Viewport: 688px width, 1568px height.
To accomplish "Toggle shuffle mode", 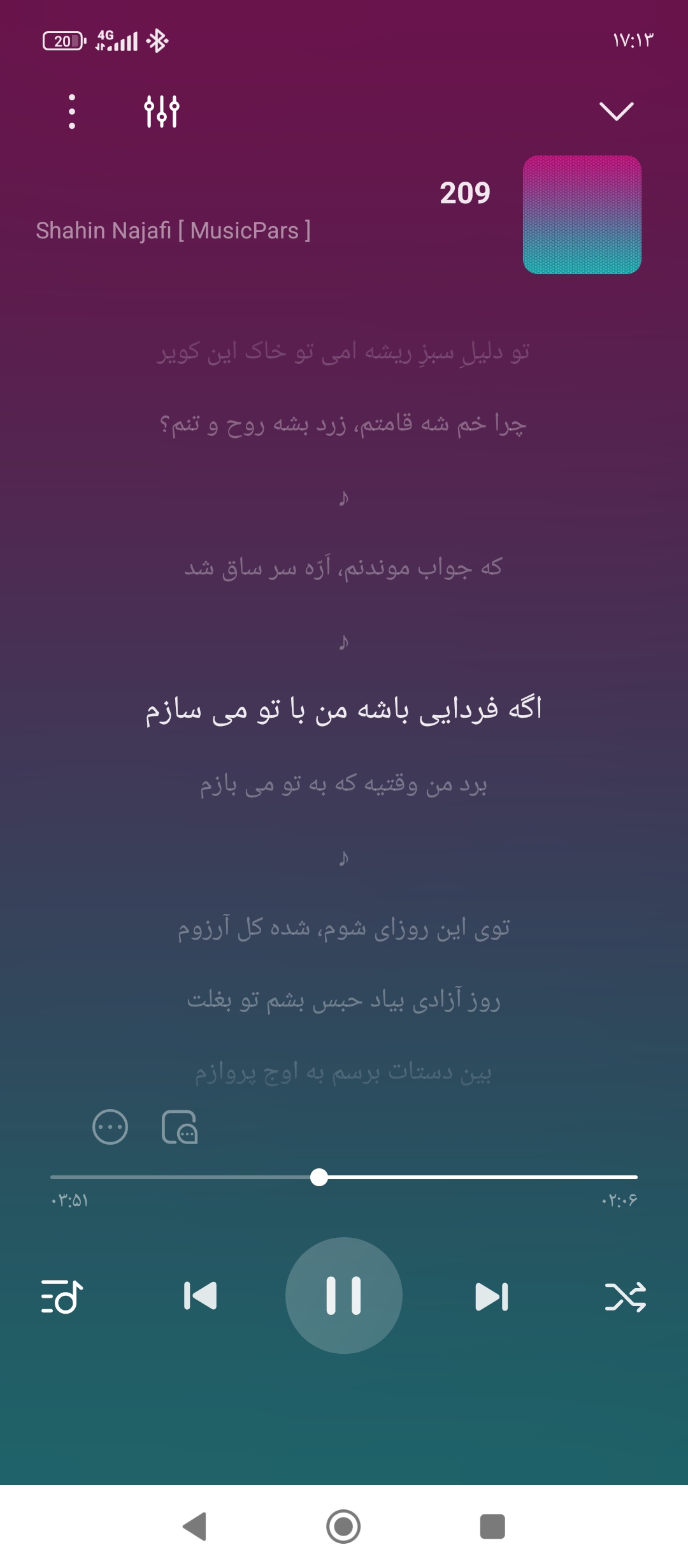I will click(x=625, y=1296).
